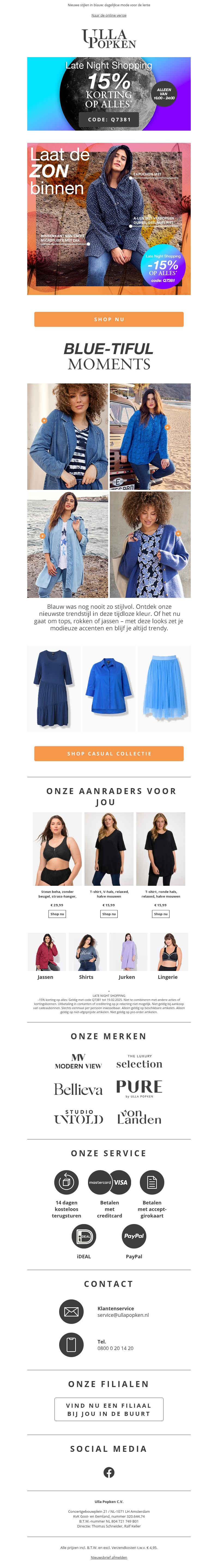Tap 'Vind nu een filiaal bij jou in de buurt'
Viewport: 218px width, 1568px height.
pyautogui.click(x=109, y=1410)
